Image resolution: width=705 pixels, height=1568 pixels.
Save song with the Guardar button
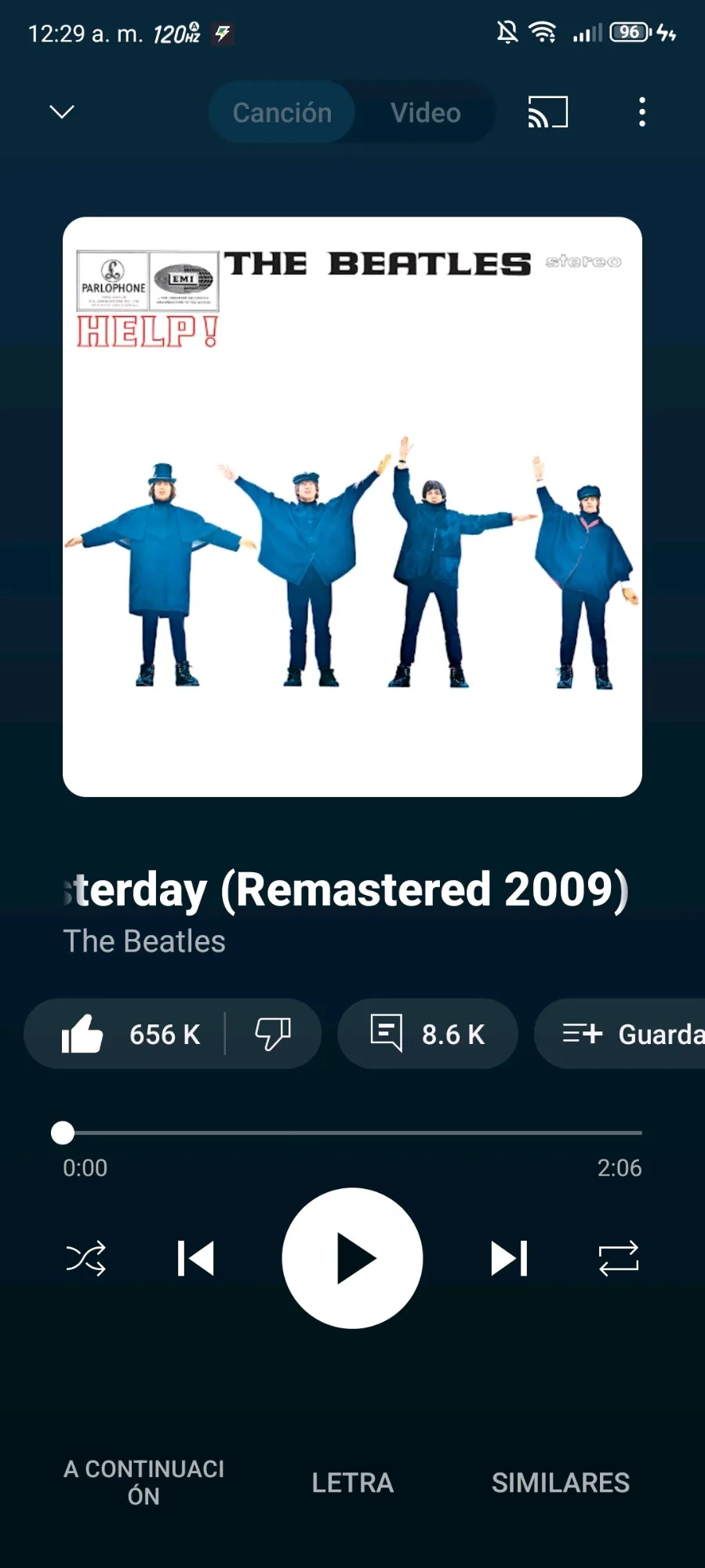coord(627,1034)
